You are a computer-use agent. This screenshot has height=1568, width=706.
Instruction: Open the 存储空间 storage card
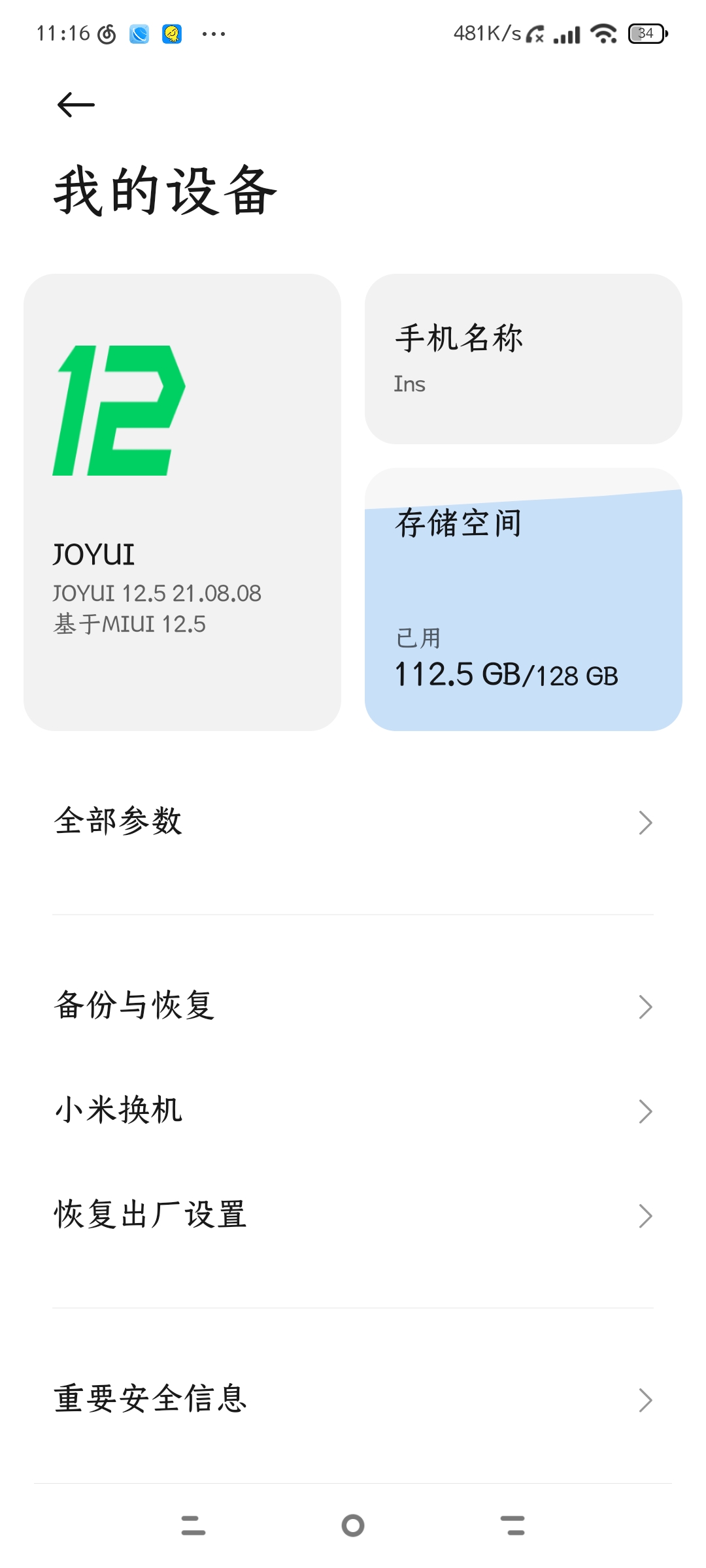click(x=523, y=599)
